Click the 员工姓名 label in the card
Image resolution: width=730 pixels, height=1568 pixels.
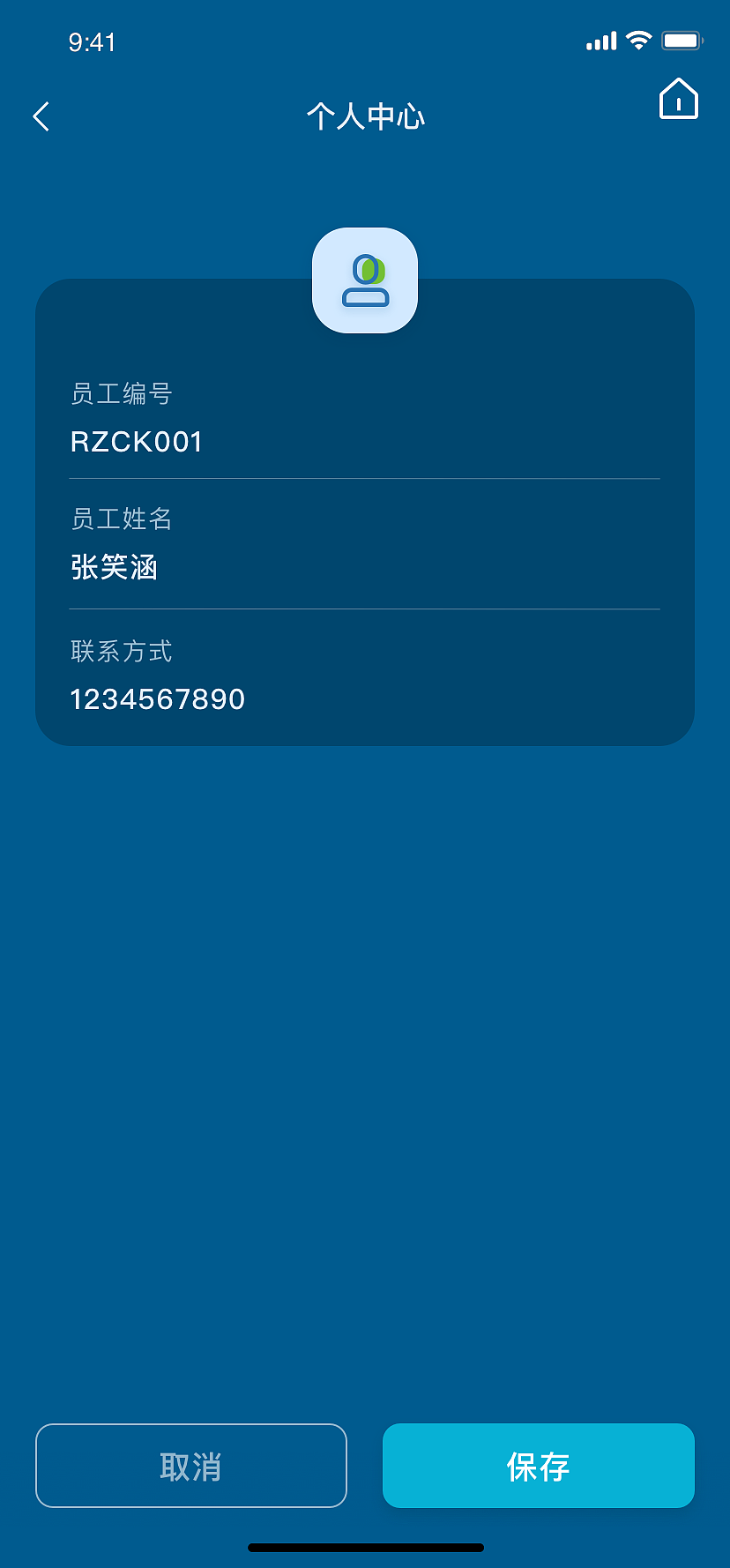(121, 519)
